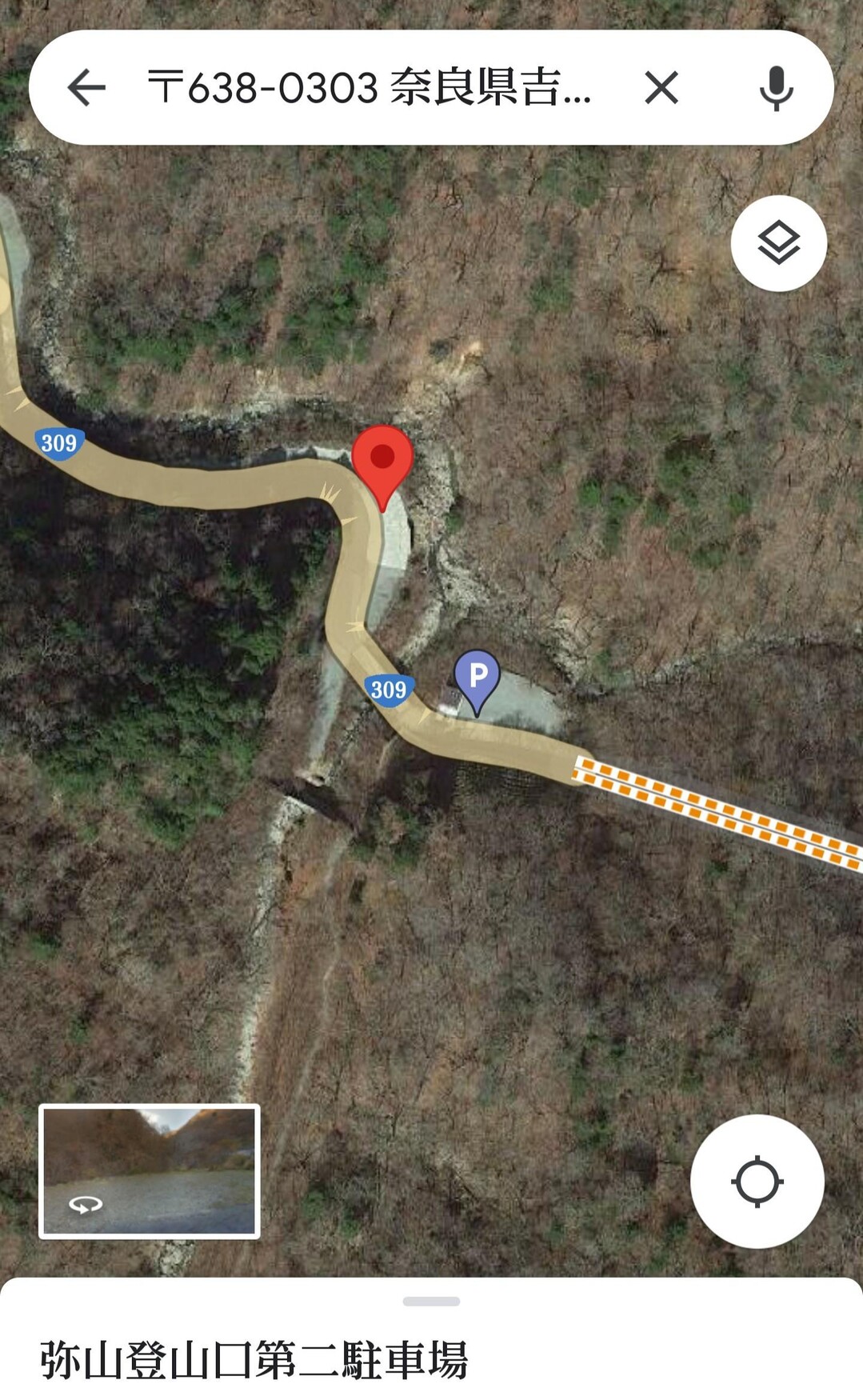The height and width of the screenshot is (1400, 863).
Task: Tap the search field showing 〒638-0303 address
Action: tap(370, 87)
